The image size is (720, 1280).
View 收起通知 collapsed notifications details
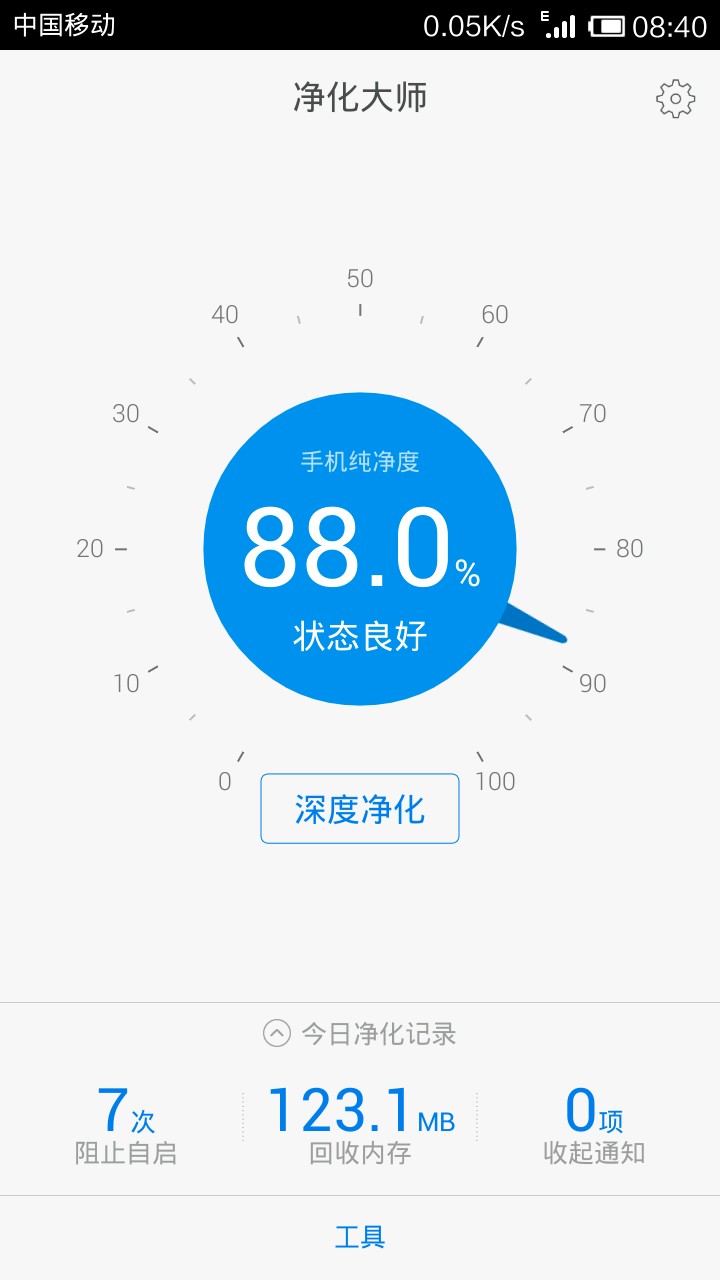tap(594, 1125)
